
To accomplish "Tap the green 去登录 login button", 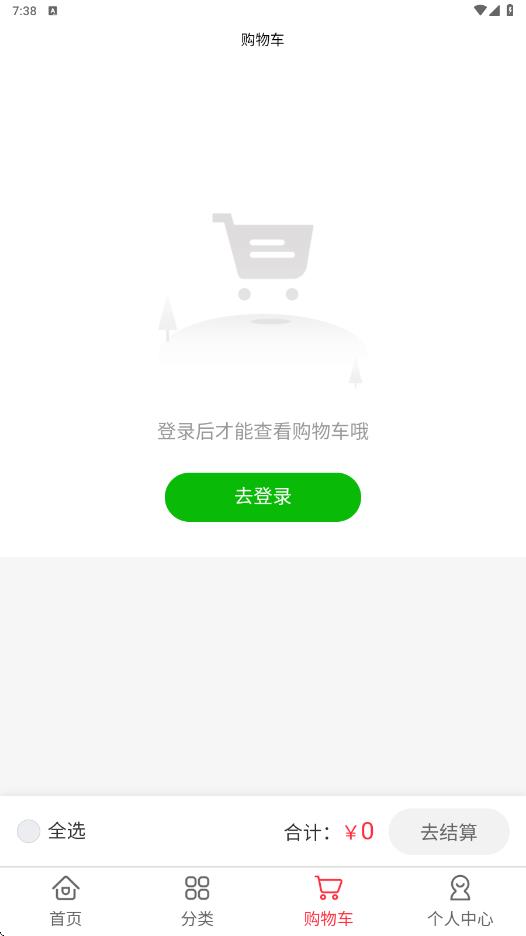I will coord(263,497).
